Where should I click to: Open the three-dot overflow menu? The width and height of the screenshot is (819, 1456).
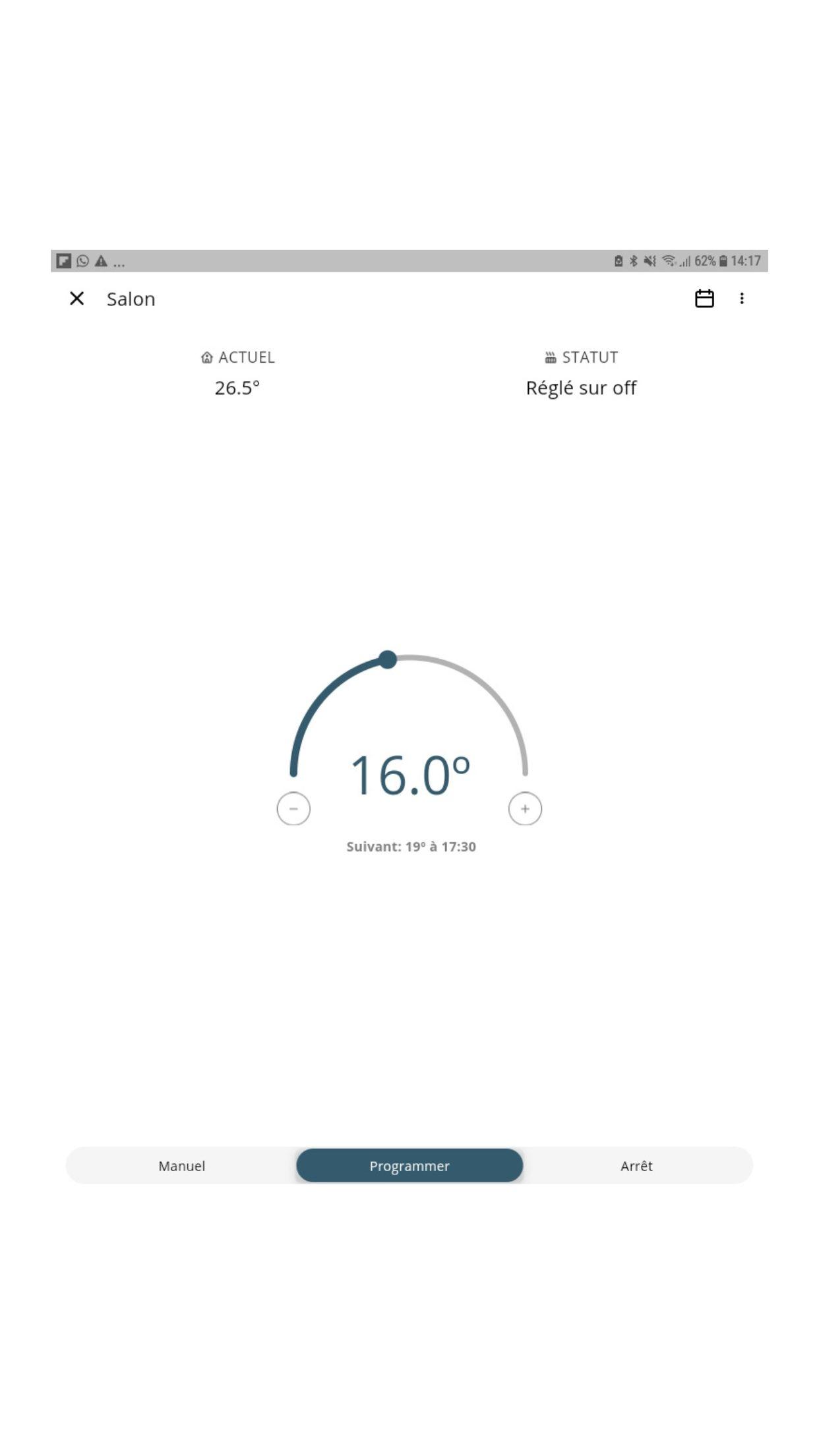[742, 299]
